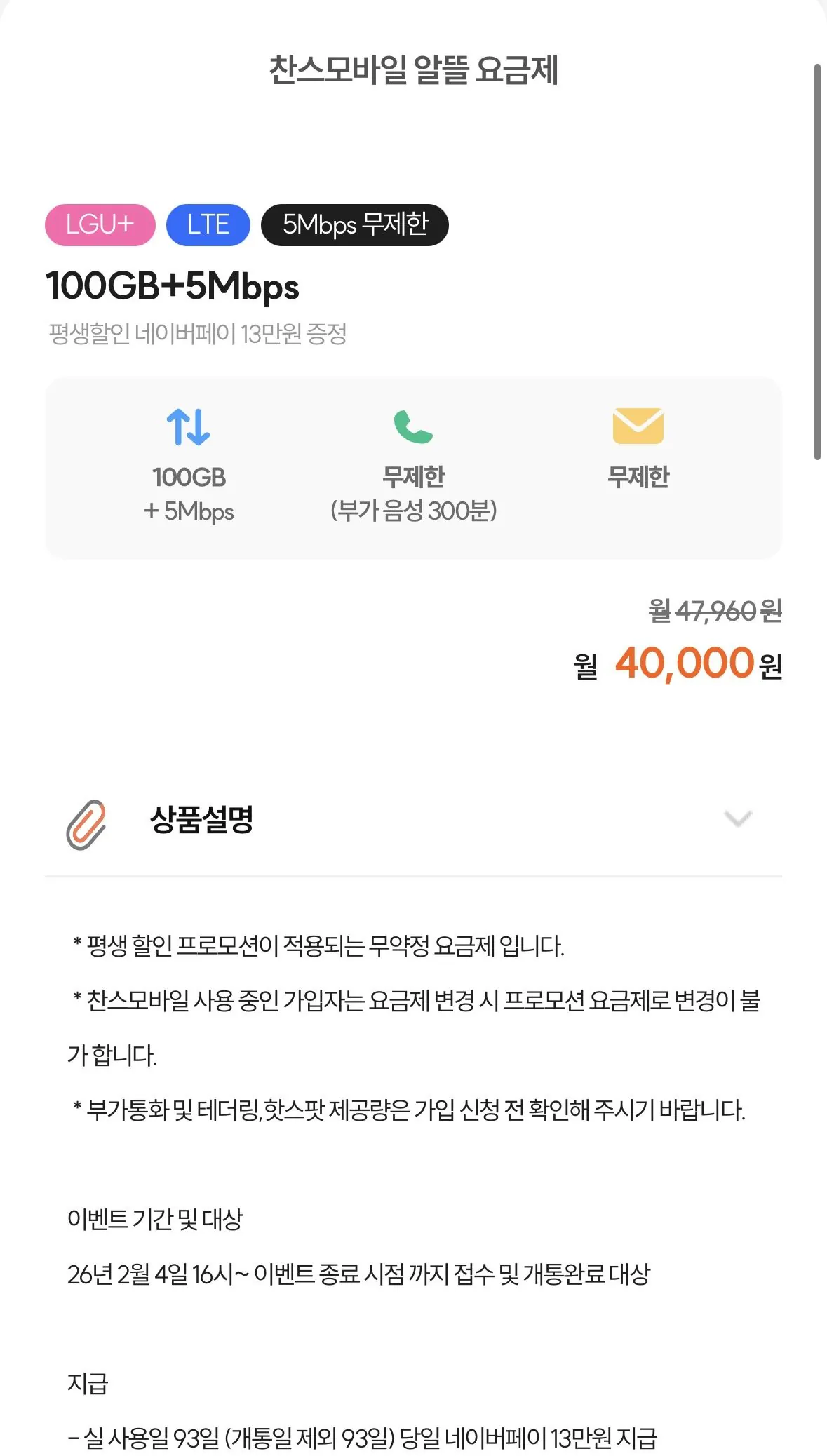Select the green phone call icon
This screenshot has height=1456, width=827.
(412, 427)
